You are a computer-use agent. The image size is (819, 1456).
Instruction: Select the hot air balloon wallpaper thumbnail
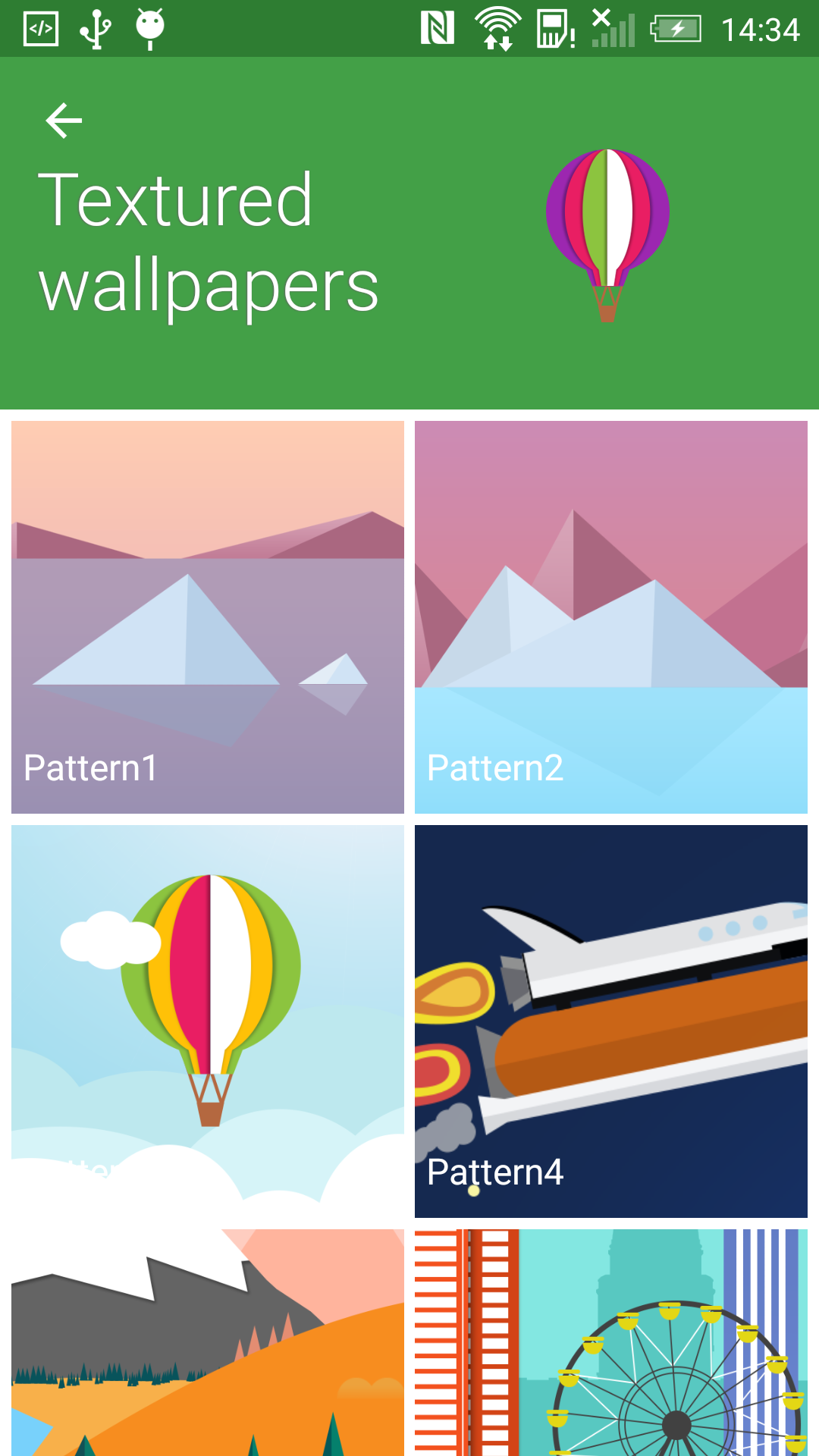click(x=208, y=1020)
